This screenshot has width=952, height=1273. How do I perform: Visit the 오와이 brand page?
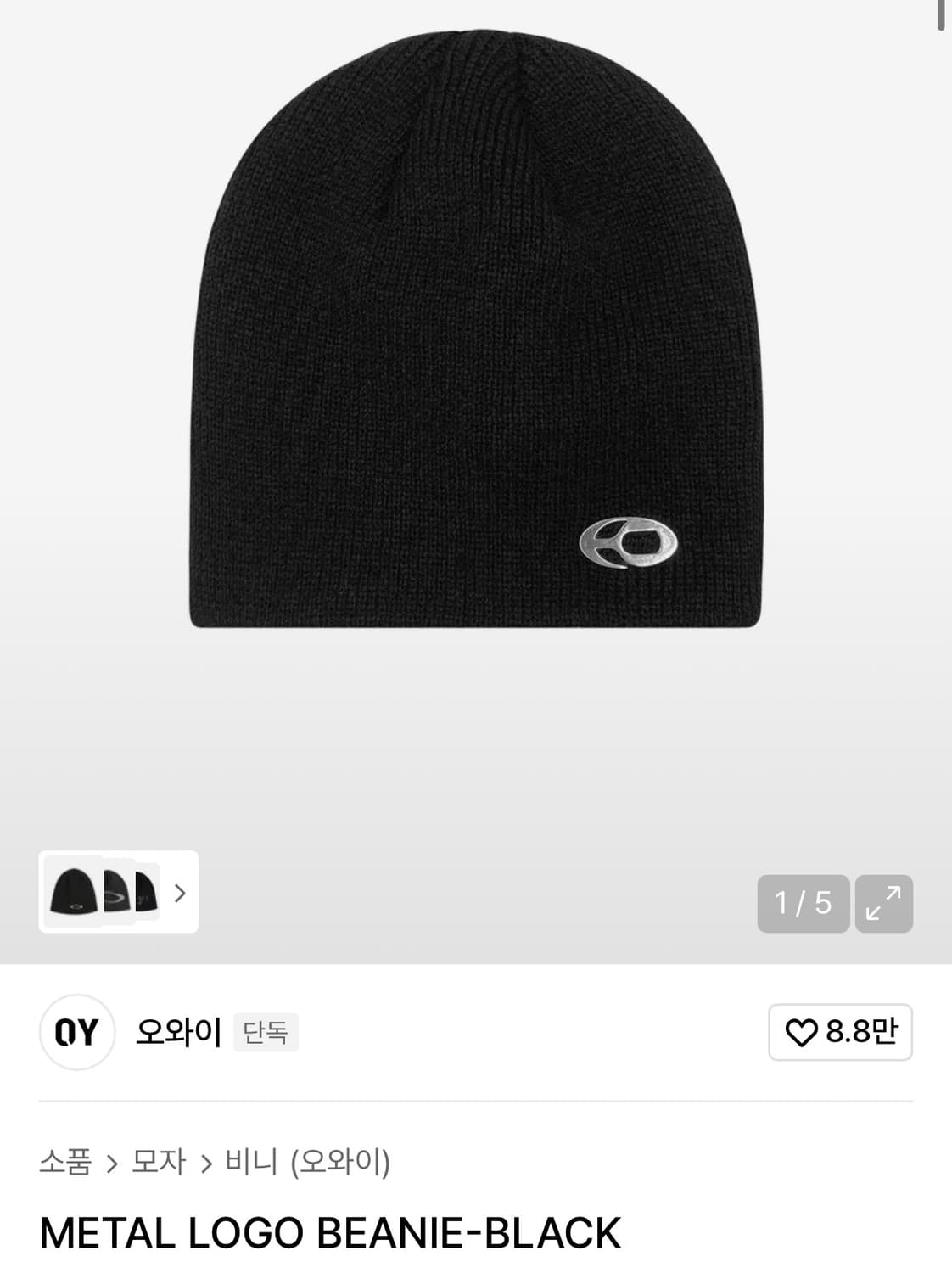click(x=178, y=1034)
